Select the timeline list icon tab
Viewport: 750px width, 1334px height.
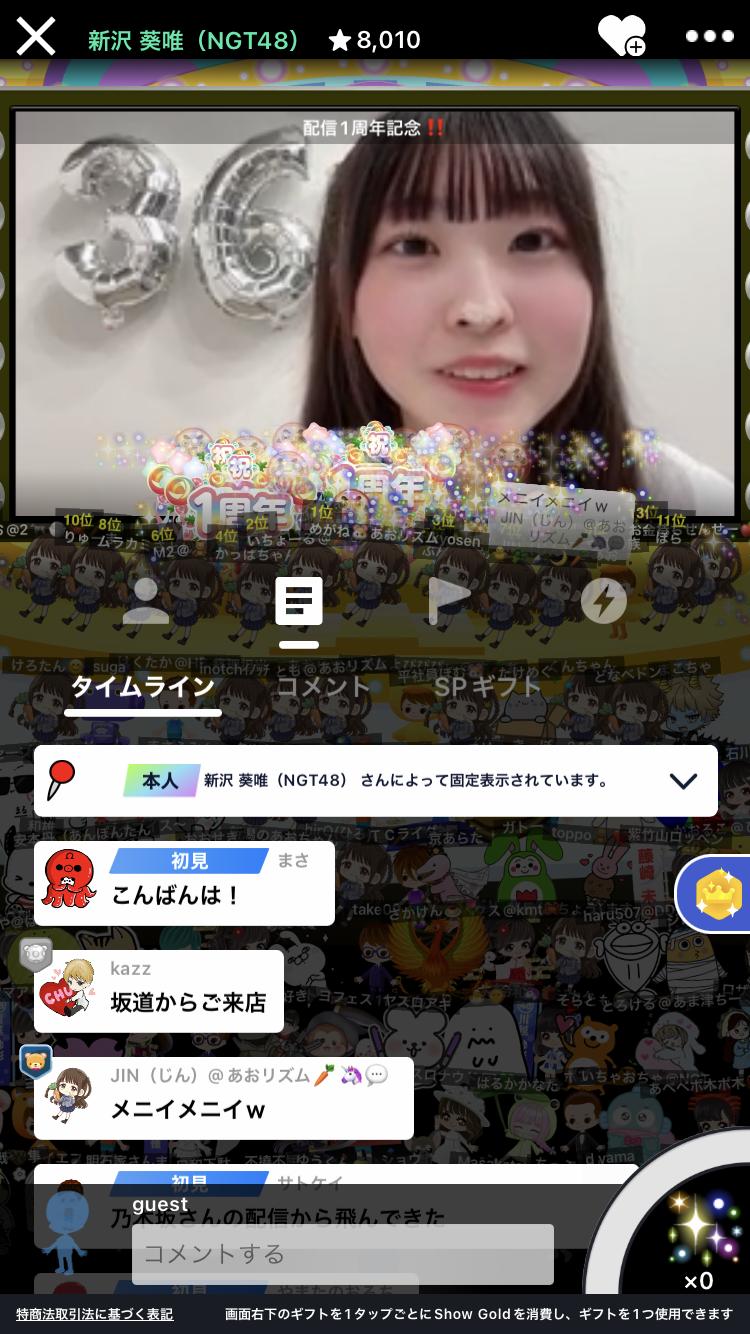pos(299,602)
